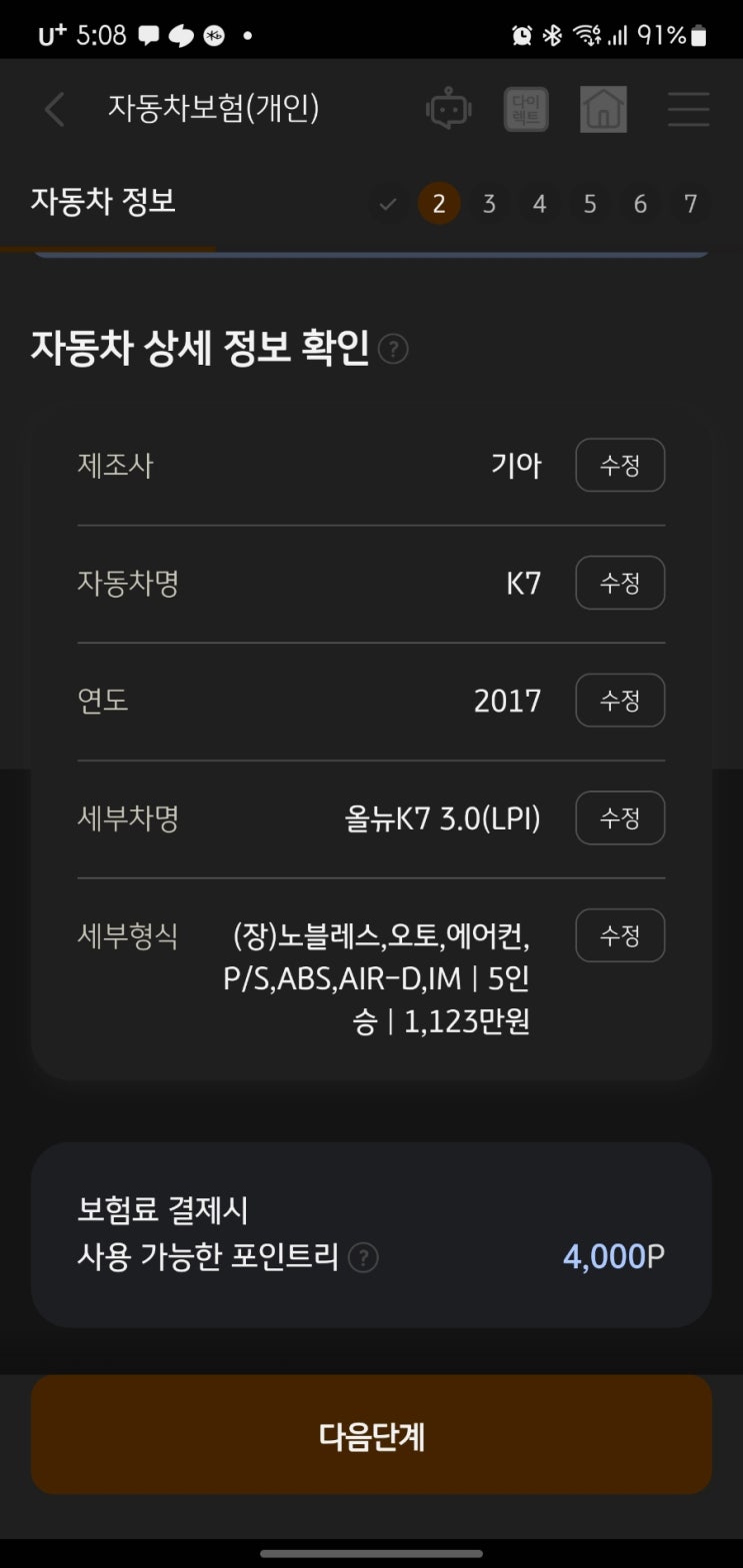Go back with the header arrow

coord(55,109)
